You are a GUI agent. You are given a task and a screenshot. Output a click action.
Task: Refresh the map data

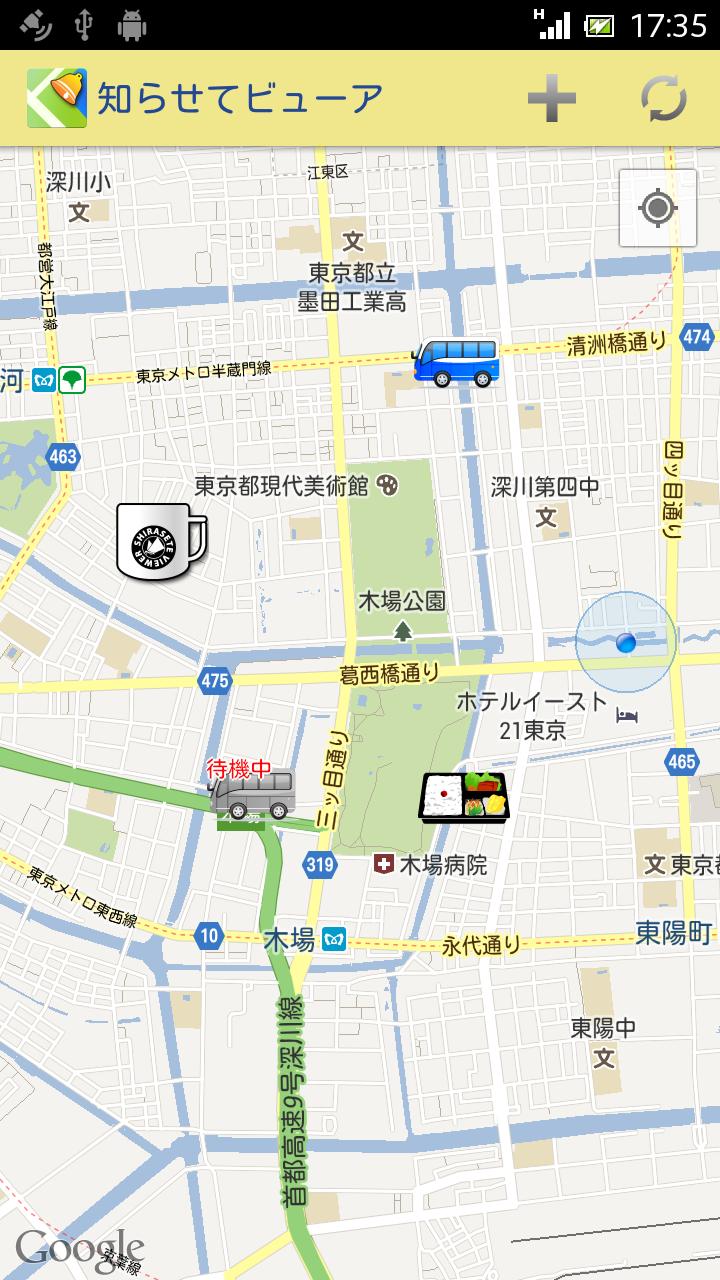664,99
